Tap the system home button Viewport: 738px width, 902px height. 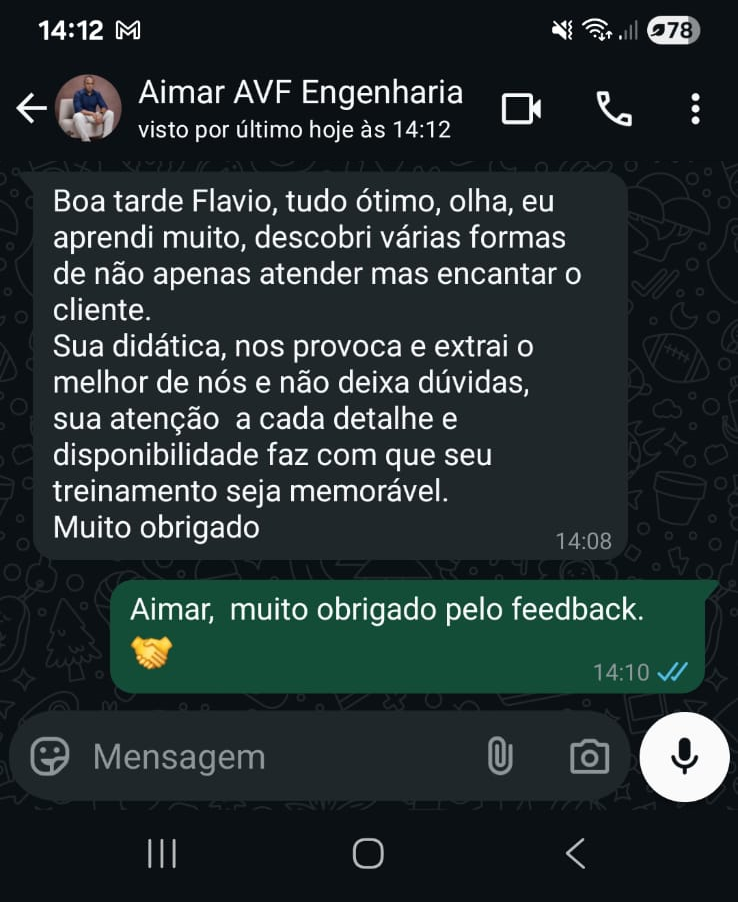pyautogui.click(x=368, y=853)
